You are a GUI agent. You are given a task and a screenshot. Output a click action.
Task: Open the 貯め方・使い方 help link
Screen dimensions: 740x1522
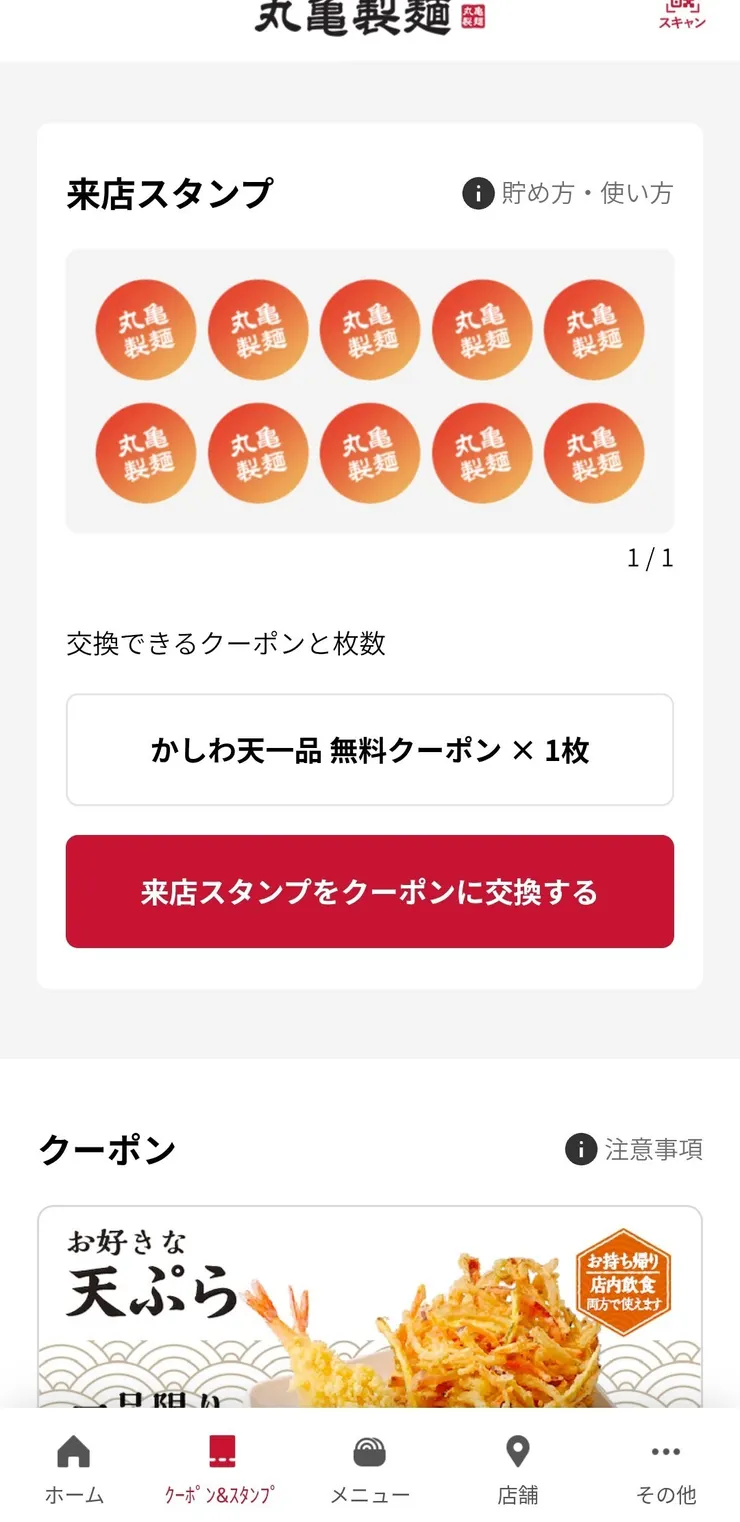[x=587, y=194]
